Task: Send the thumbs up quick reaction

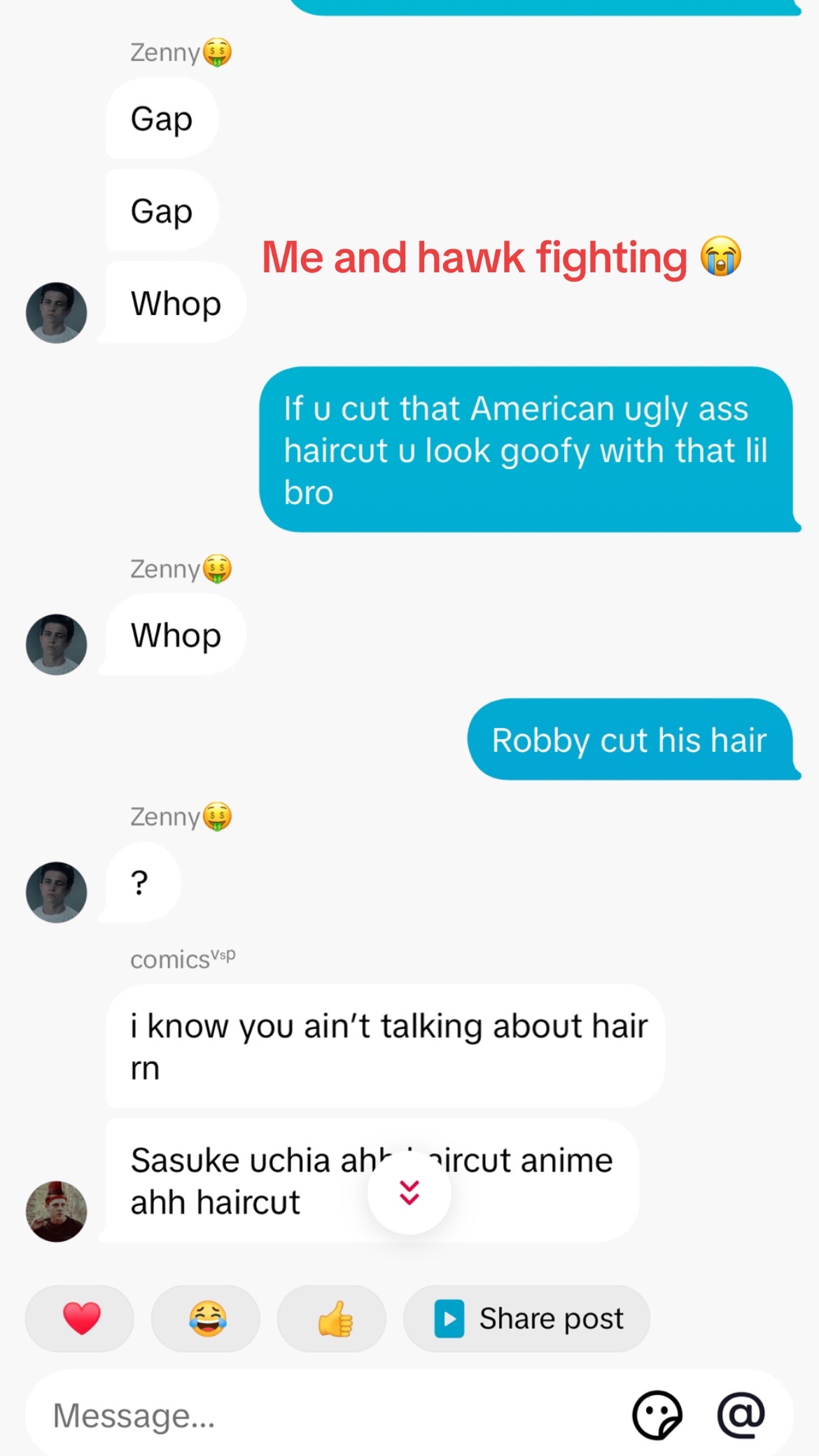Action: [332, 1318]
